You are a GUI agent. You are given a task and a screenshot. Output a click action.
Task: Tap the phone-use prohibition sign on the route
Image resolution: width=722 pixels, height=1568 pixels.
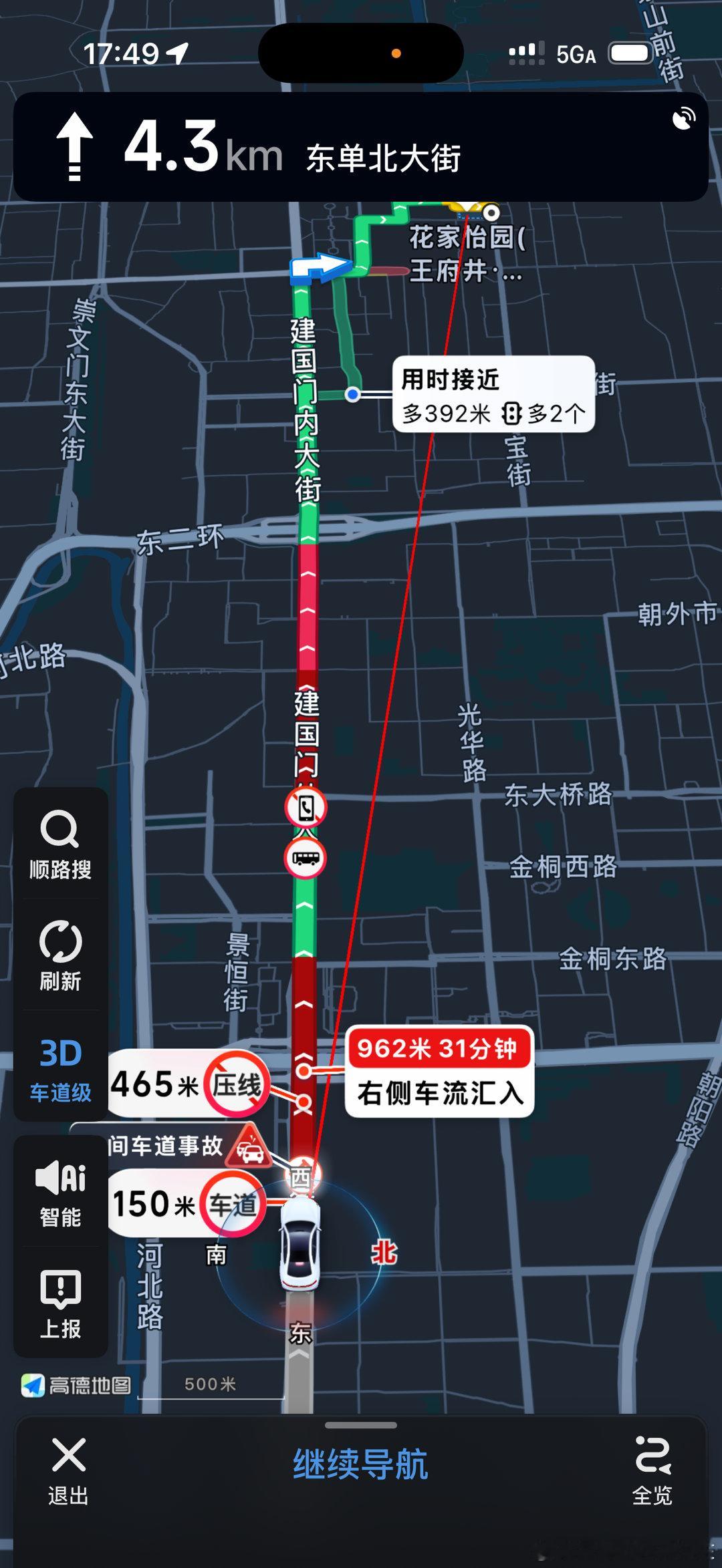pyautogui.click(x=304, y=806)
